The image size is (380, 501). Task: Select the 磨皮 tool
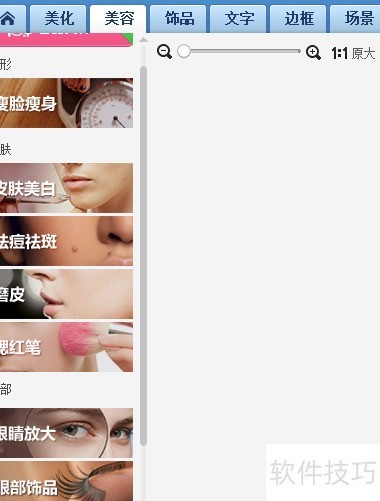(x=66, y=294)
